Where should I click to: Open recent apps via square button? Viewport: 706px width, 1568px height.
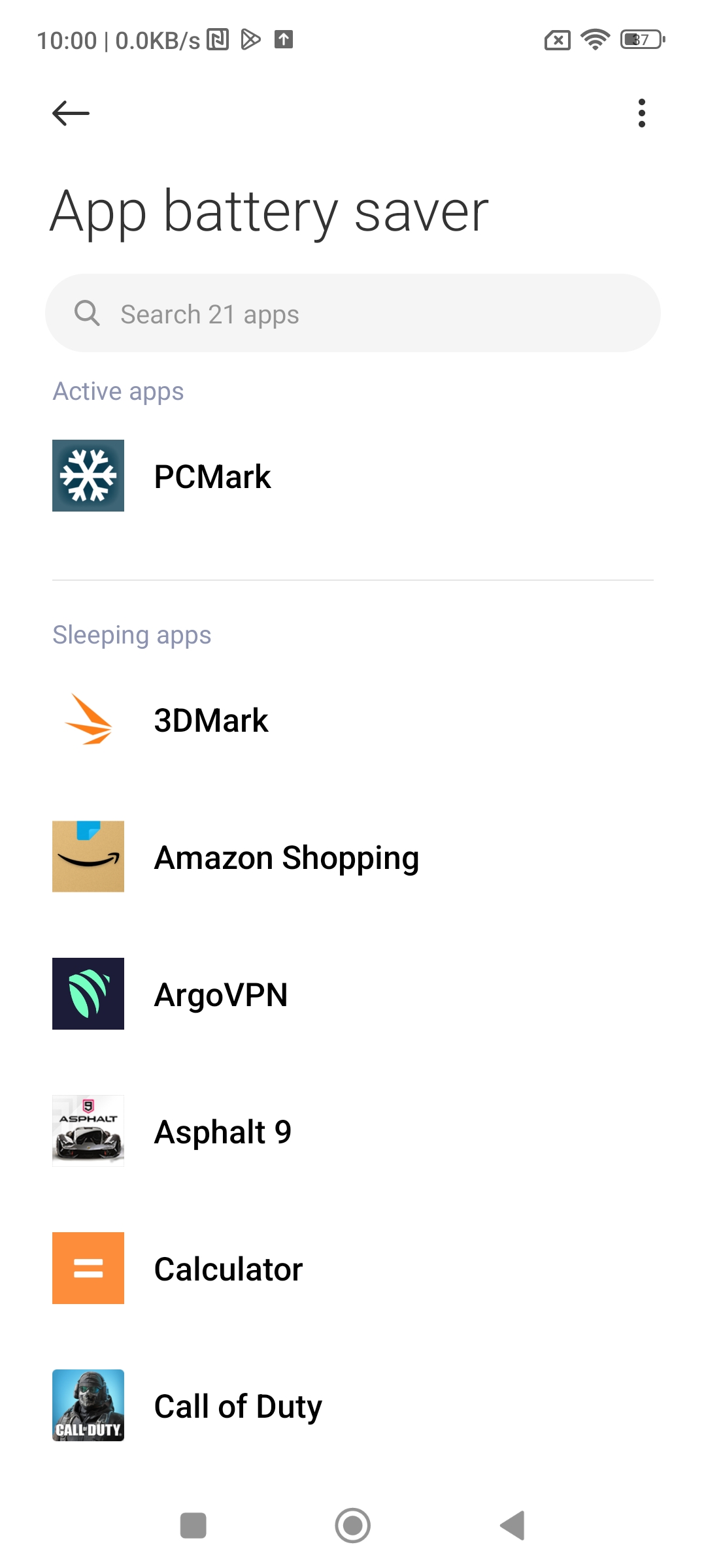point(193,1526)
